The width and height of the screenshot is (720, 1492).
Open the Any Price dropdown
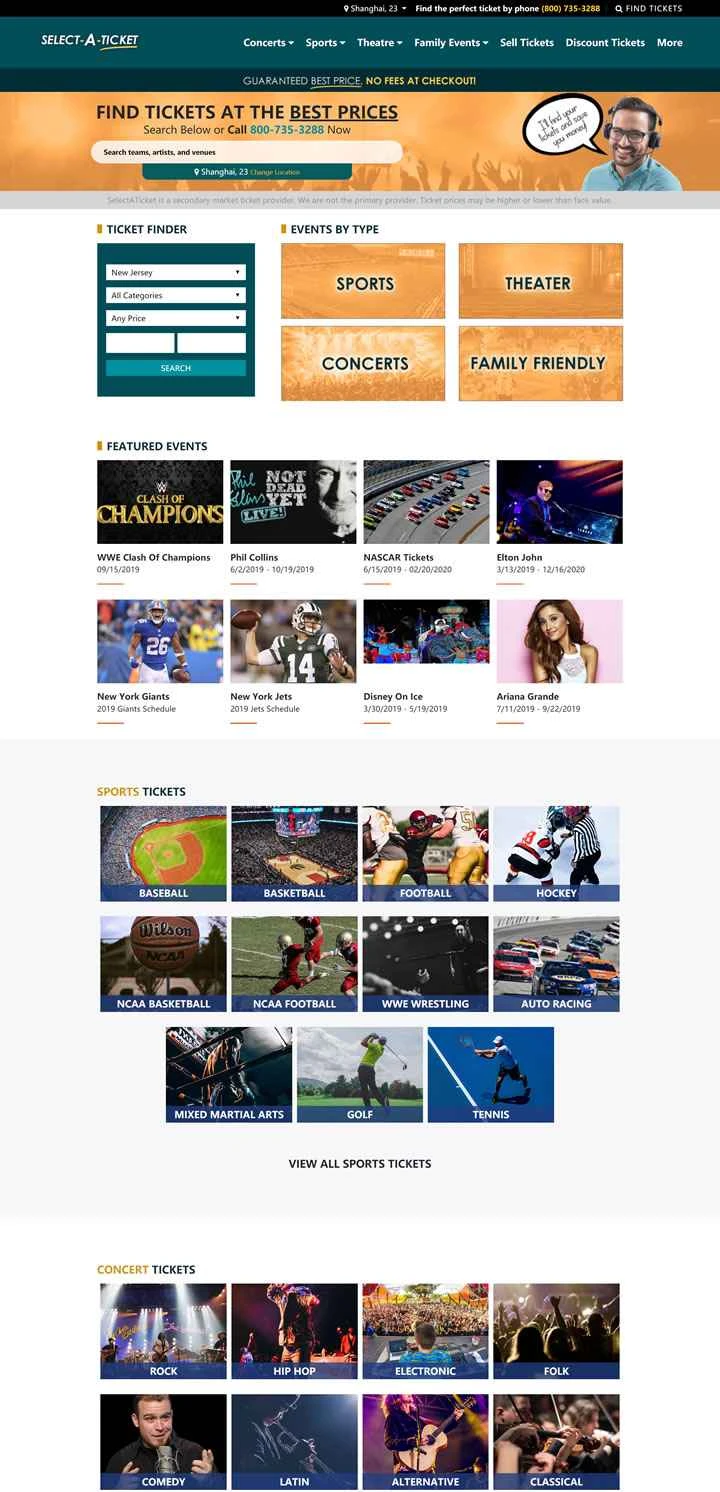point(175,318)
